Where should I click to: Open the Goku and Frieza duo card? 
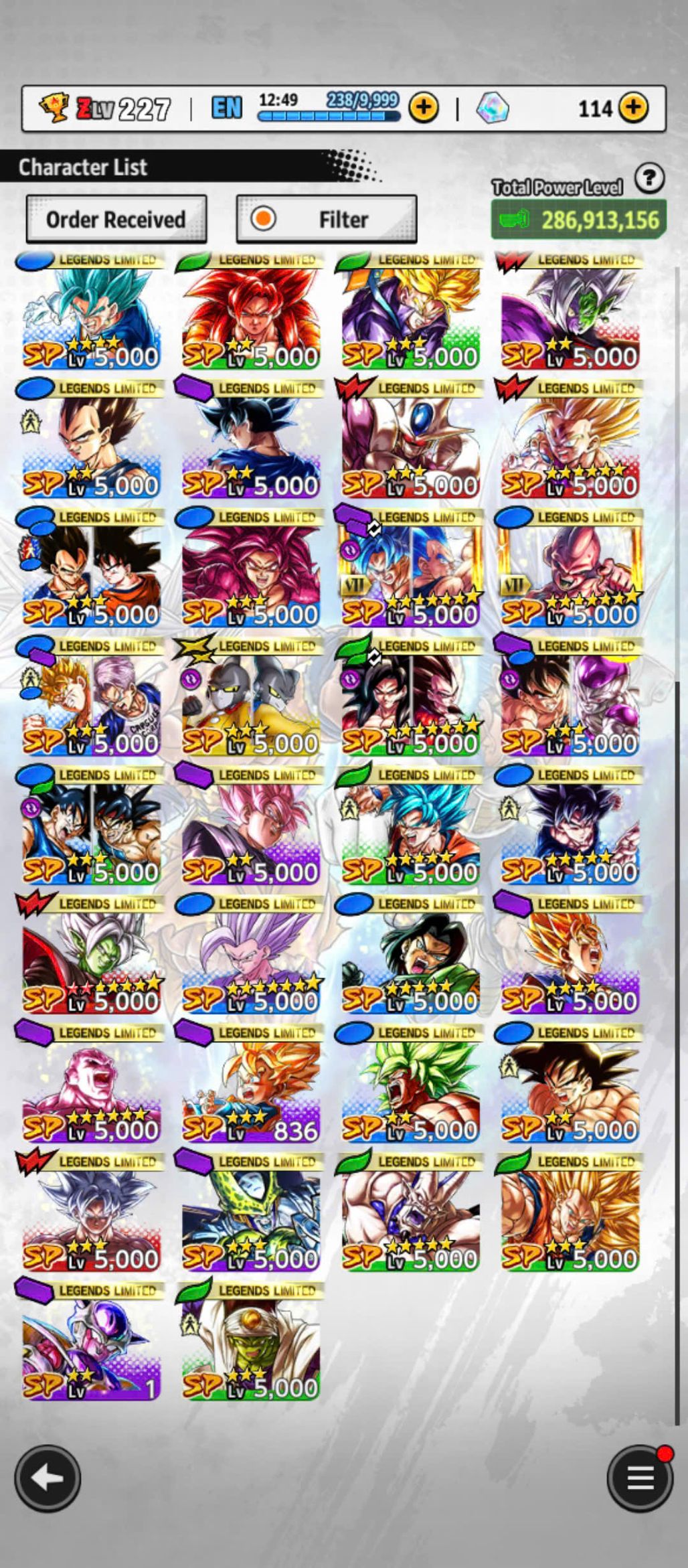point(570,698)
